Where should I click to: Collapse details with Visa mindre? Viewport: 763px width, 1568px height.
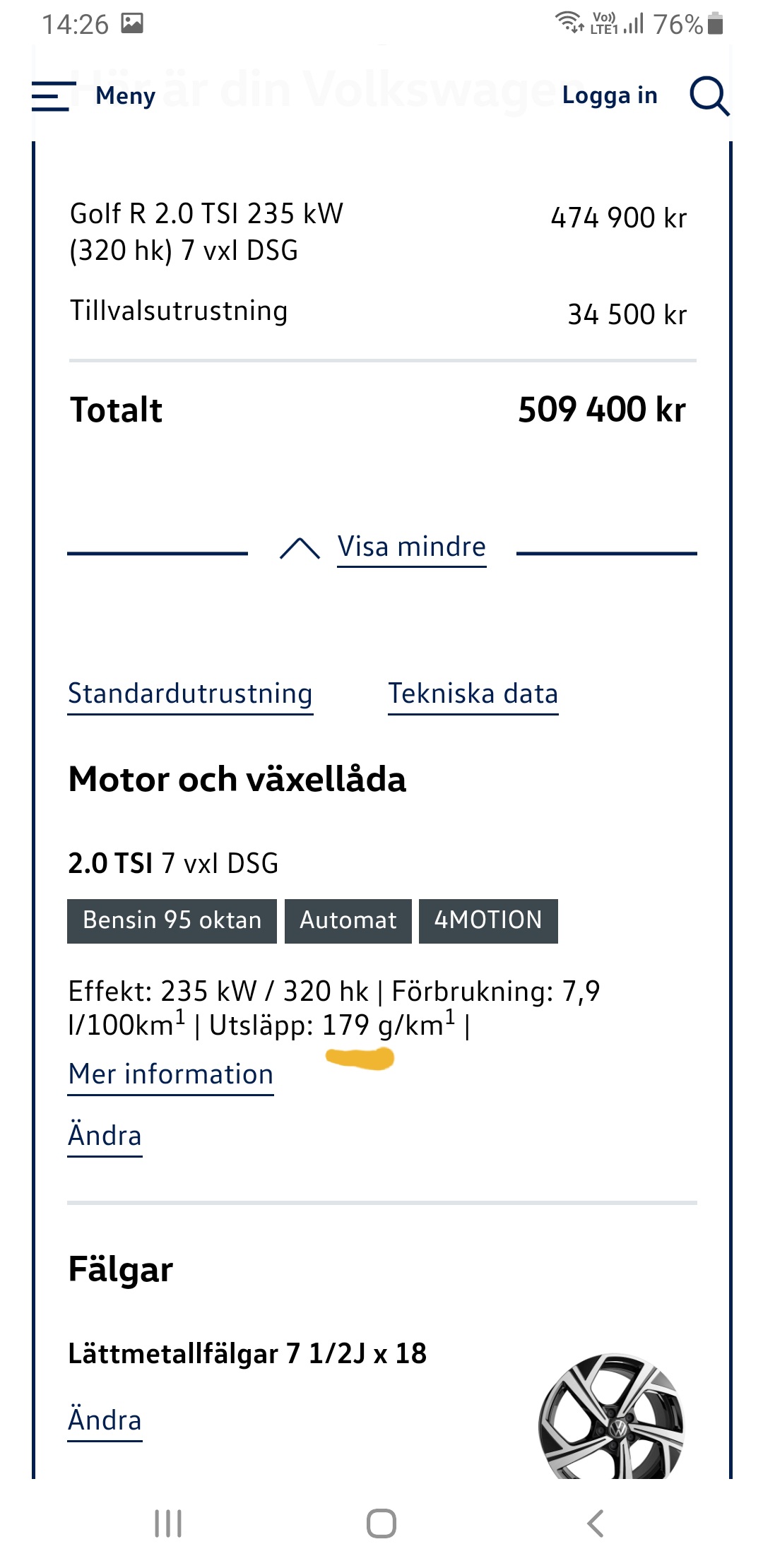coord(411,547)
